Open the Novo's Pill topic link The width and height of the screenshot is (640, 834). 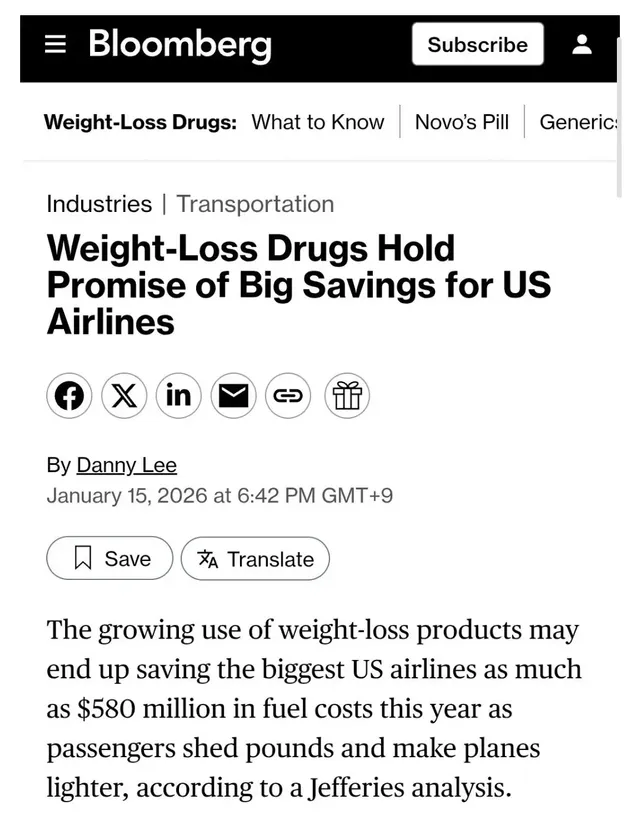point(462,122)
